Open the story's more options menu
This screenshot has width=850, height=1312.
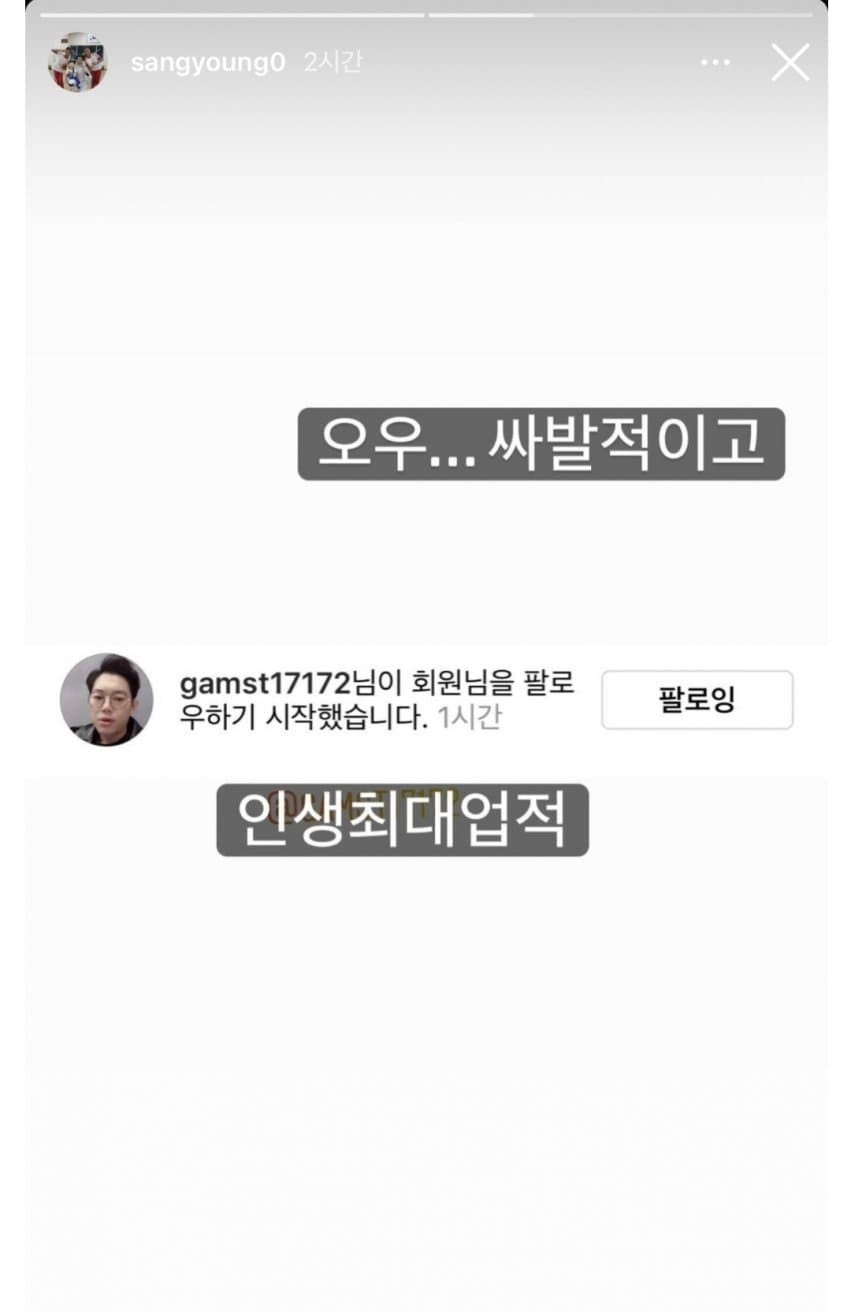pyautogui.click(x=715, y=62)
